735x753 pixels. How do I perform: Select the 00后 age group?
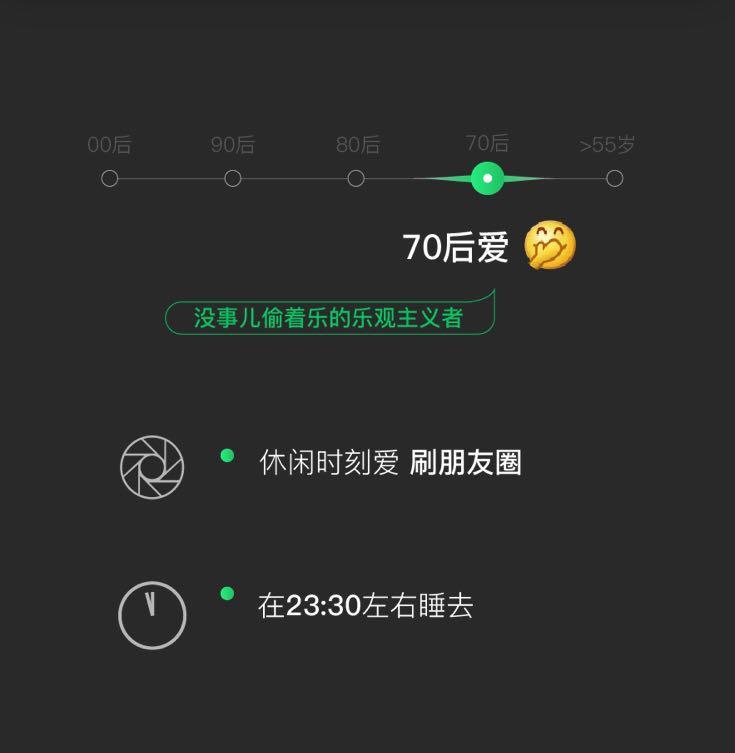click(x=110, y=178)
